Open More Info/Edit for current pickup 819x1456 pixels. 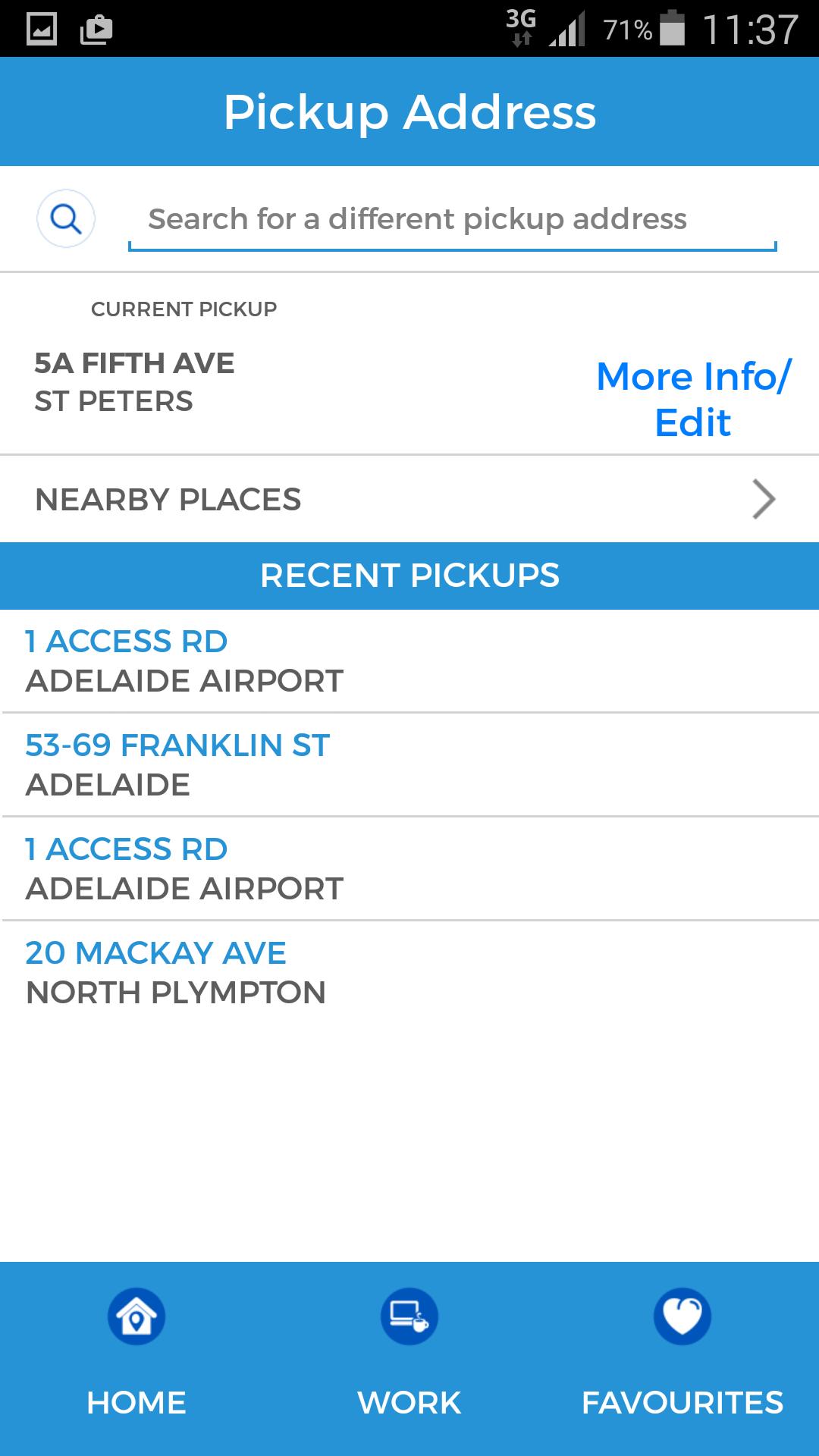tap(695, 400)
